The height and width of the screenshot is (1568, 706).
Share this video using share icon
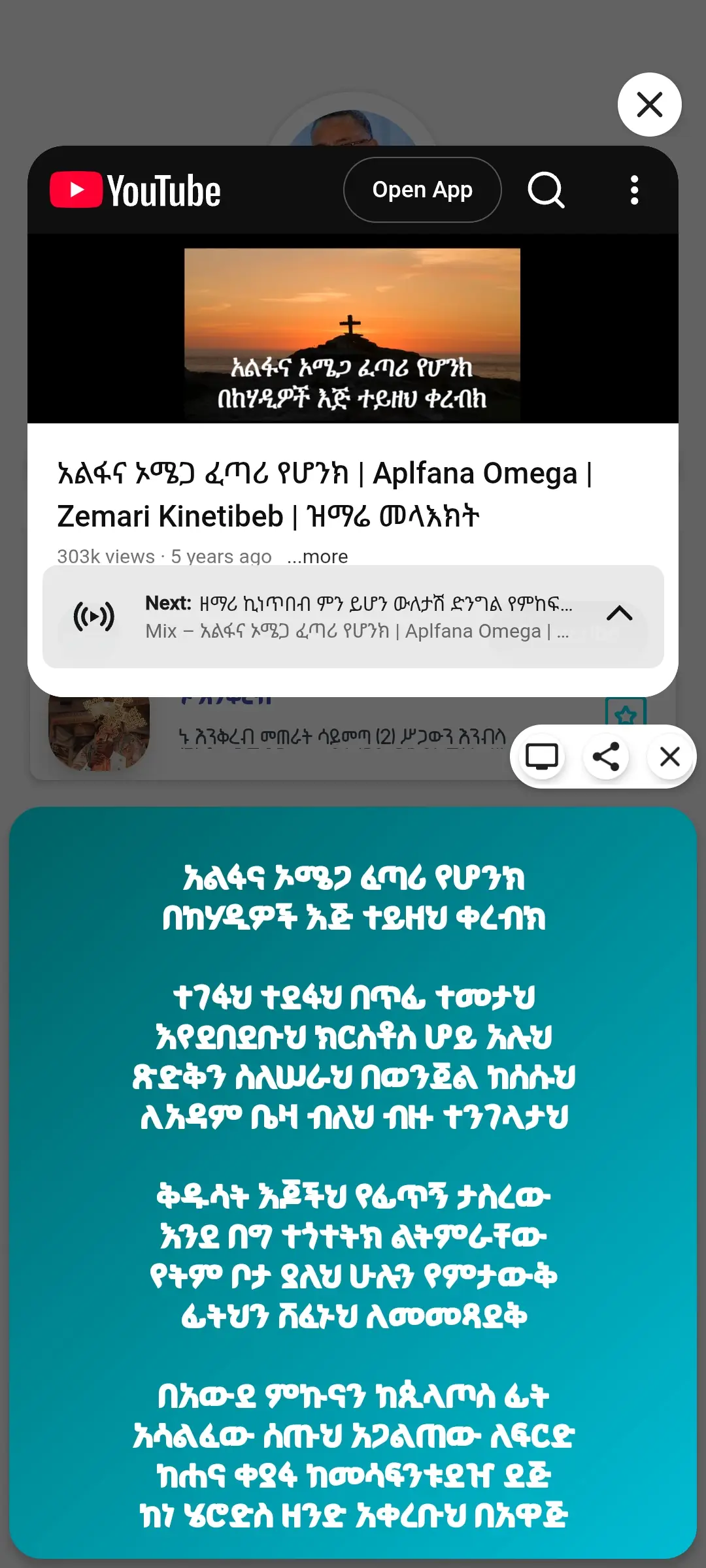click(606, 757)
